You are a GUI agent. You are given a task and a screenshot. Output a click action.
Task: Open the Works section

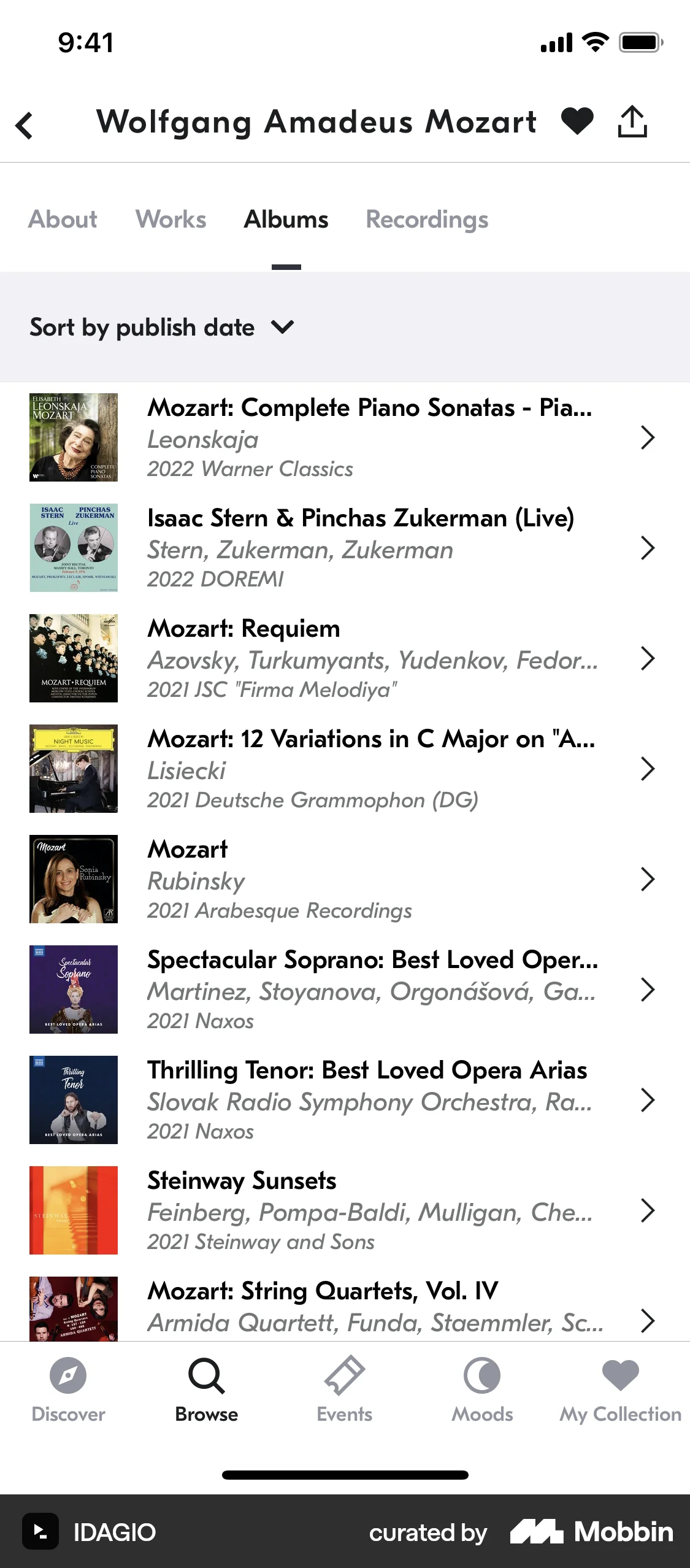pos(171,219)
